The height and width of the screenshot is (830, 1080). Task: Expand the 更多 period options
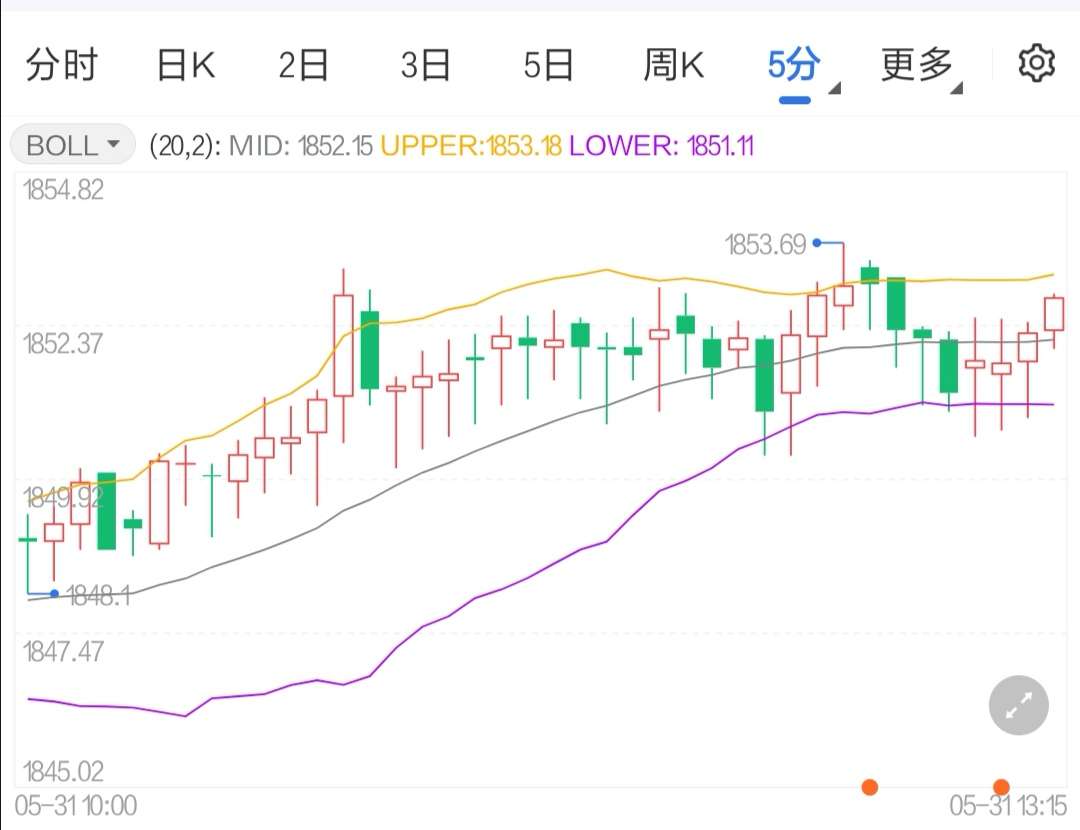[x=918, y=66]
